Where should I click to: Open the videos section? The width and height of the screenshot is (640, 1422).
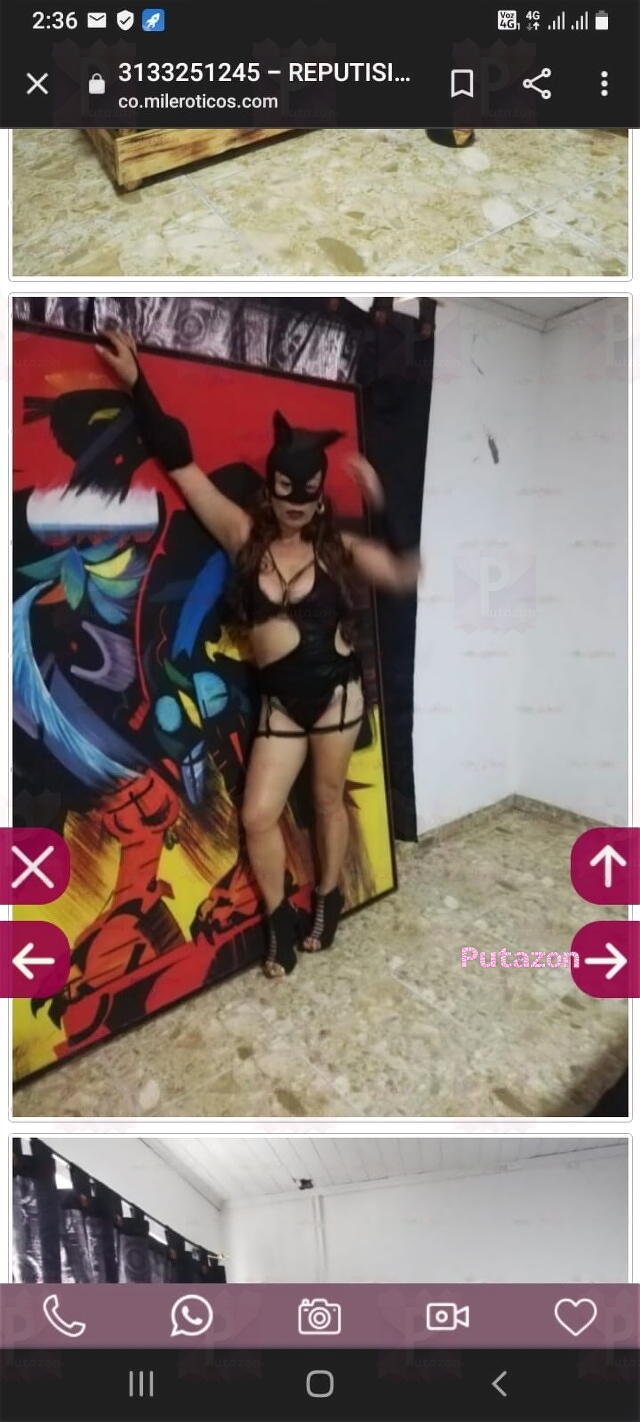tap(447, 1317)
